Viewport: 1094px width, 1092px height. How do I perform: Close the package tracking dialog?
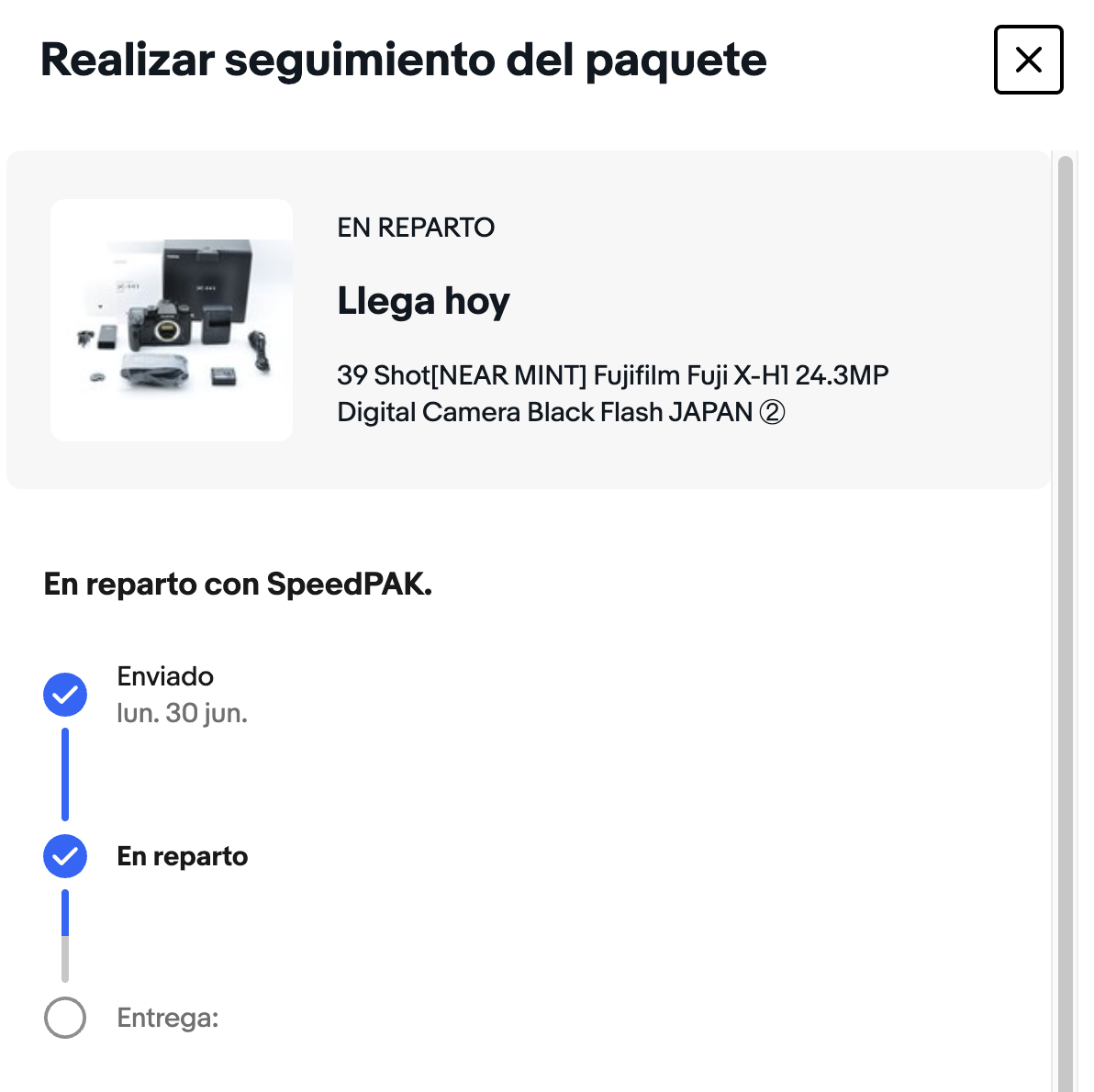click(x=1028, y=61)
